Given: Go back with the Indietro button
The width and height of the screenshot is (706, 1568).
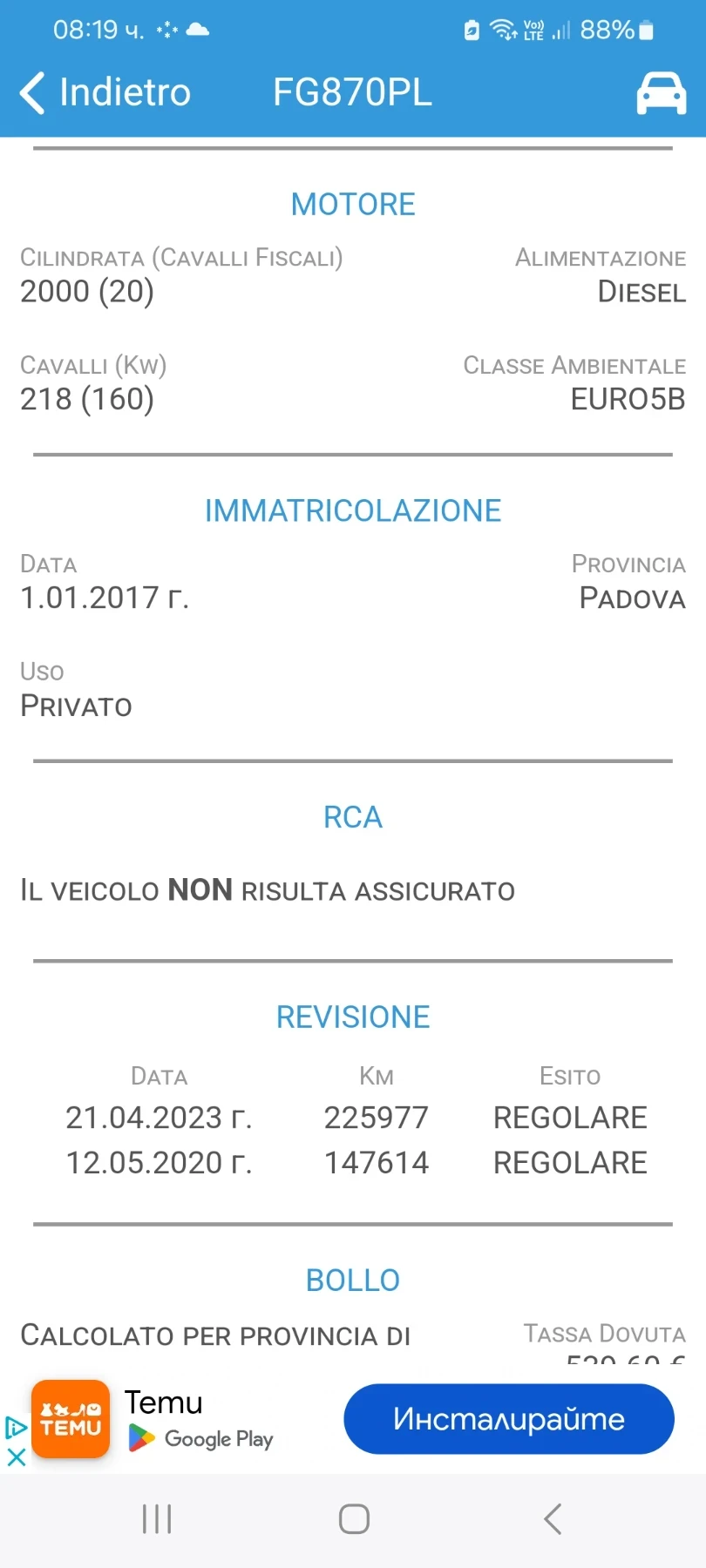Looking at the screenshot, I should coord(105,92).
